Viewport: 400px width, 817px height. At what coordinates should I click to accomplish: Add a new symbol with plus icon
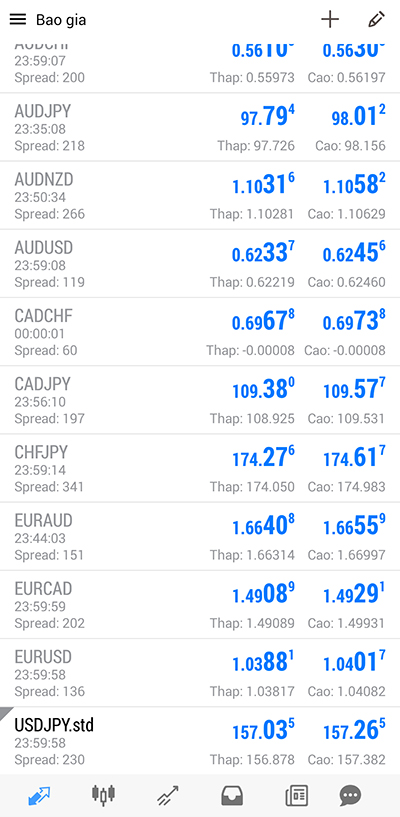(x=330, y=20)
